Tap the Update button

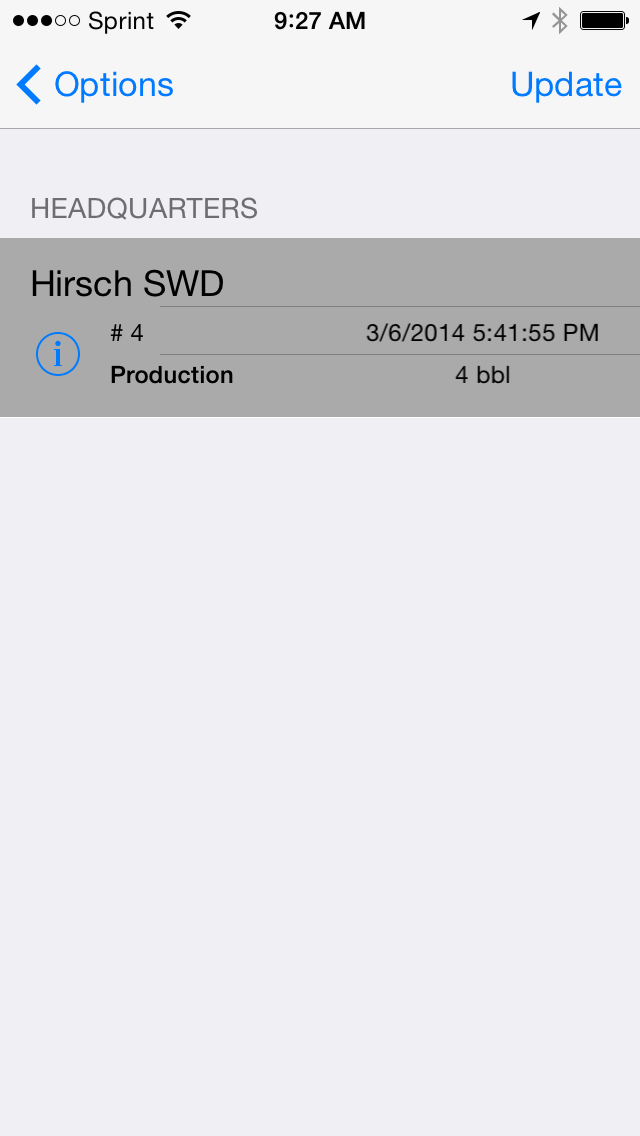(x=565, y=85)
